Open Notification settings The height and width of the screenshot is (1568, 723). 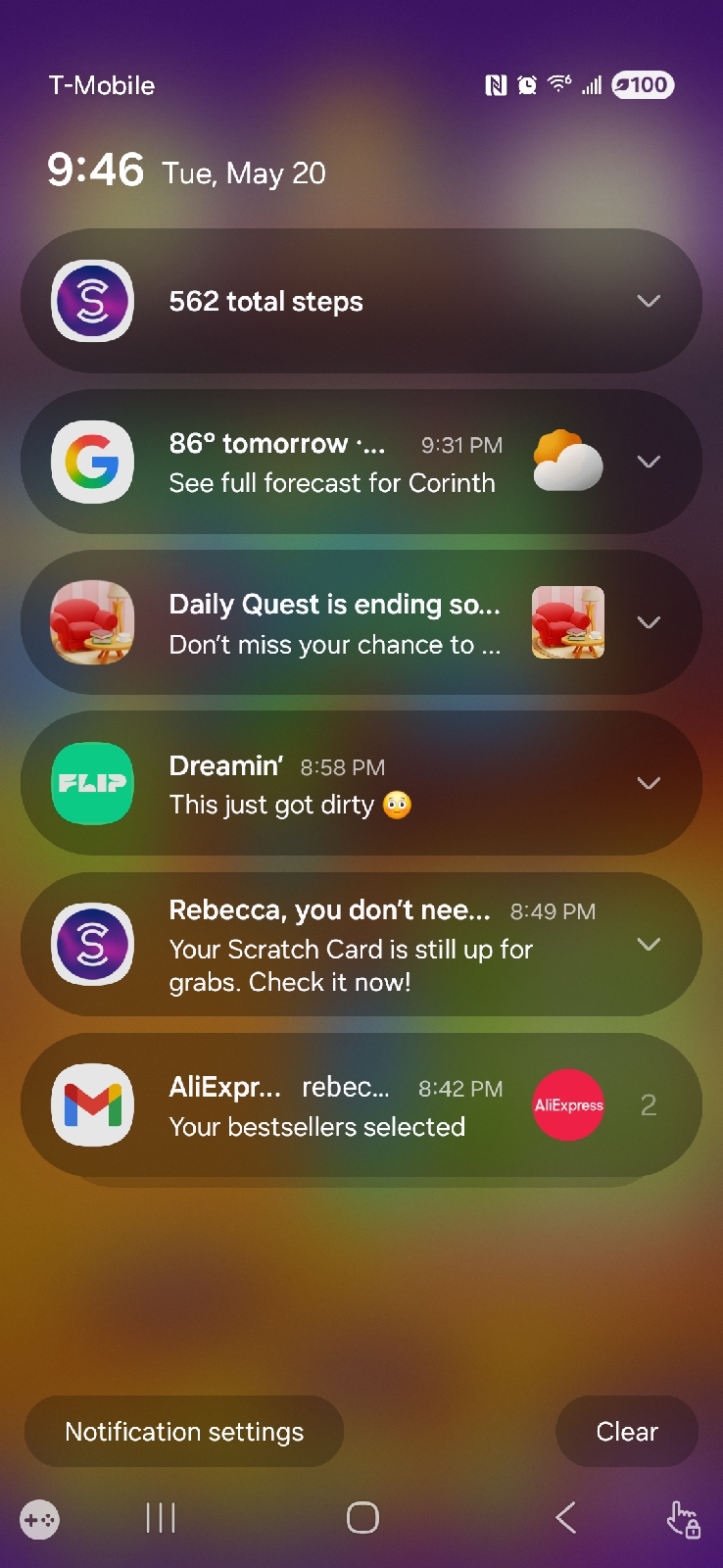coord(184,1432)
